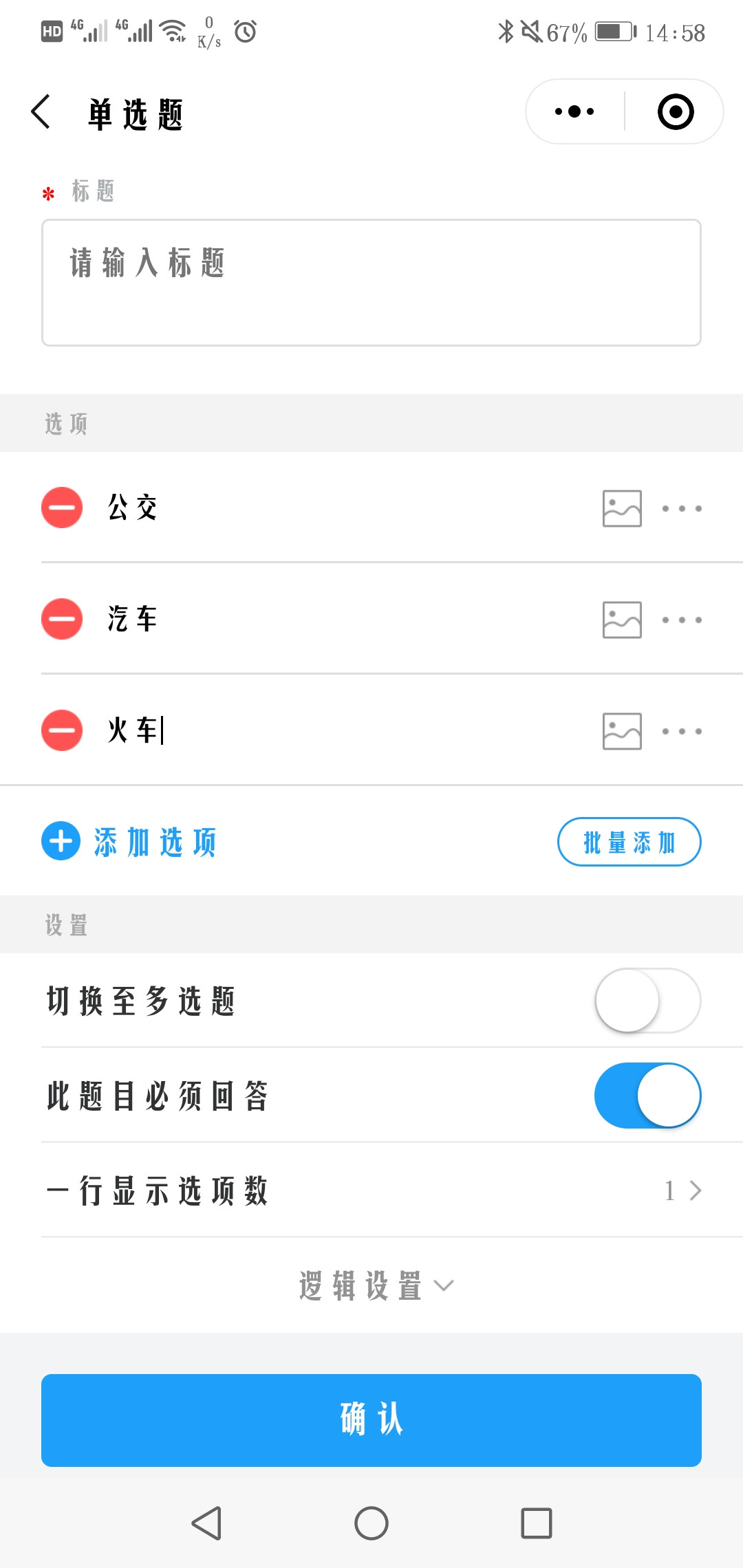743x1568 pixels.
Task: Turn off 此题目必须回答
Action: 647,1096
